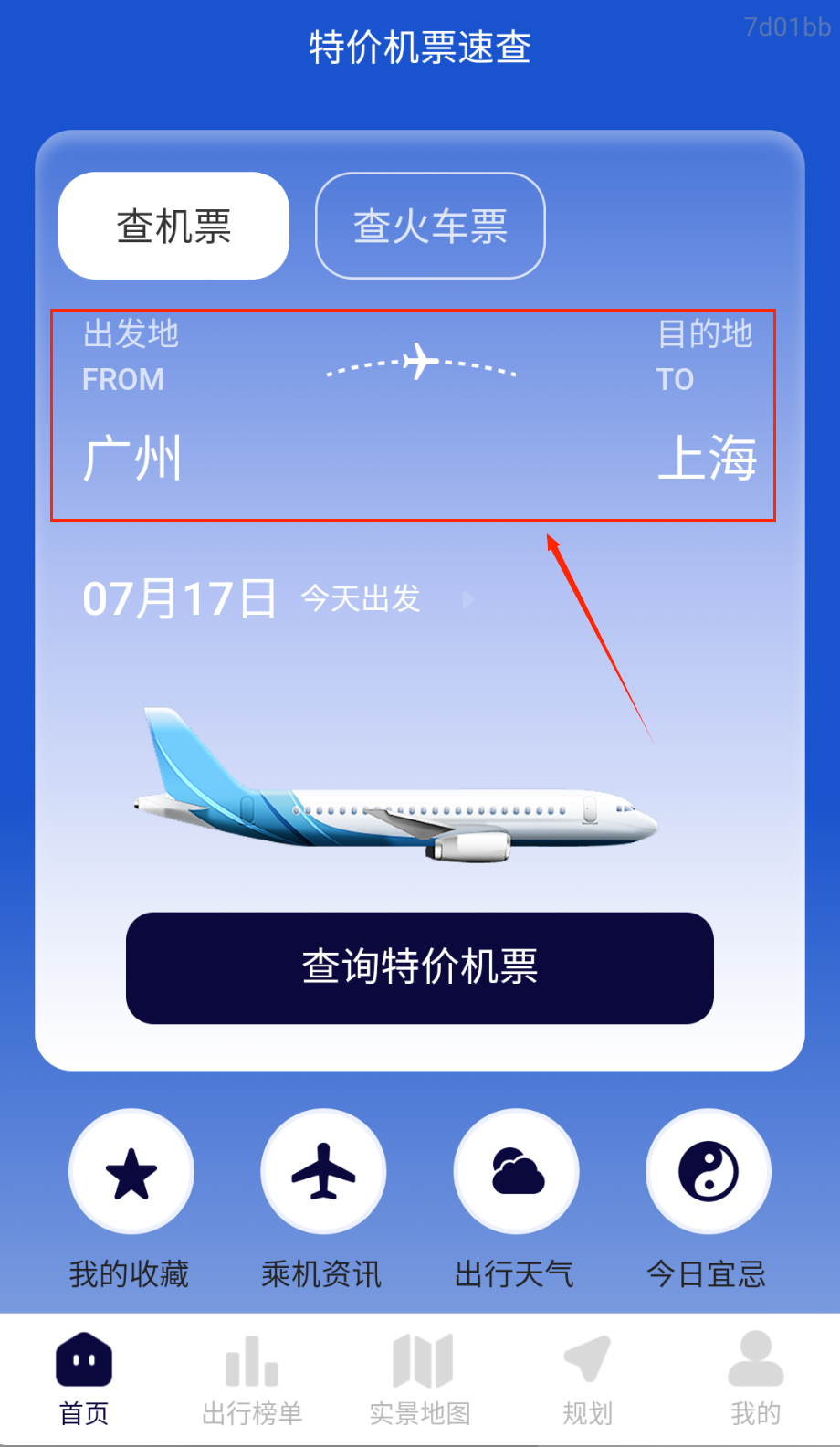840x1447 pixels.
Task: Switch to the 出行榜单 tab
Action: (252, 1379)
